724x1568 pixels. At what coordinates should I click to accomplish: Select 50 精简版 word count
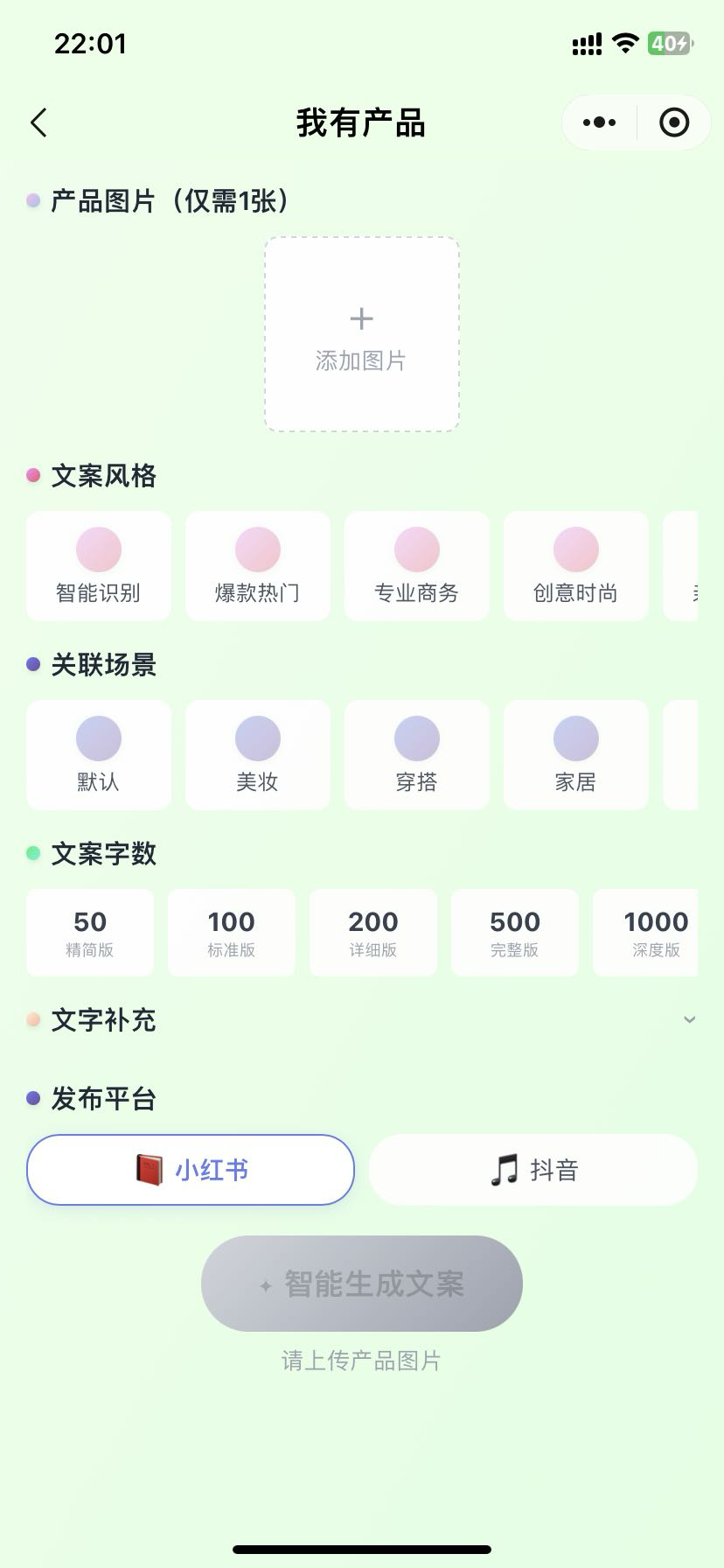(x=89, y=932)
